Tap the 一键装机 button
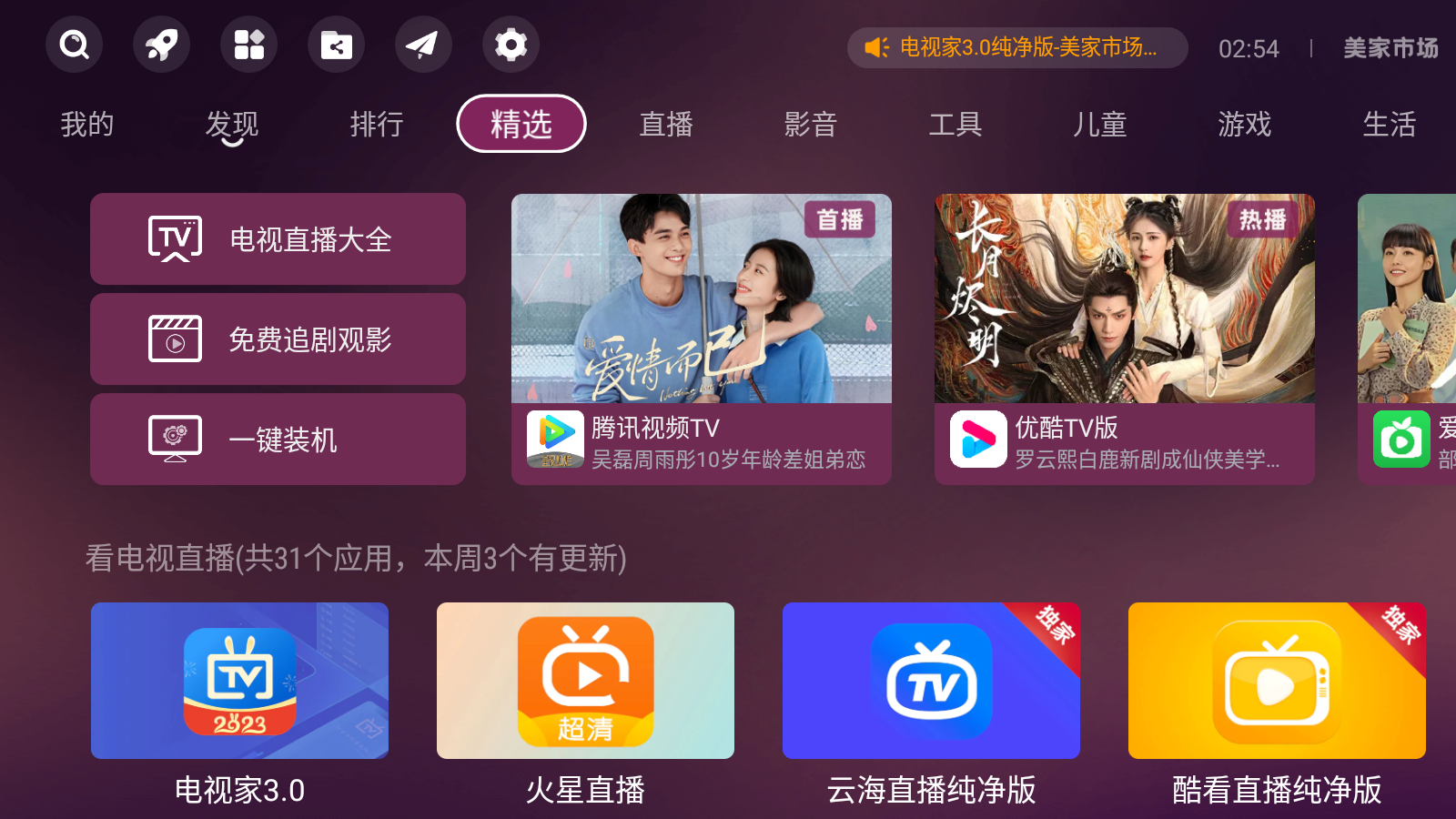The width and height of the screenshot is (1456, 819). 278,440
